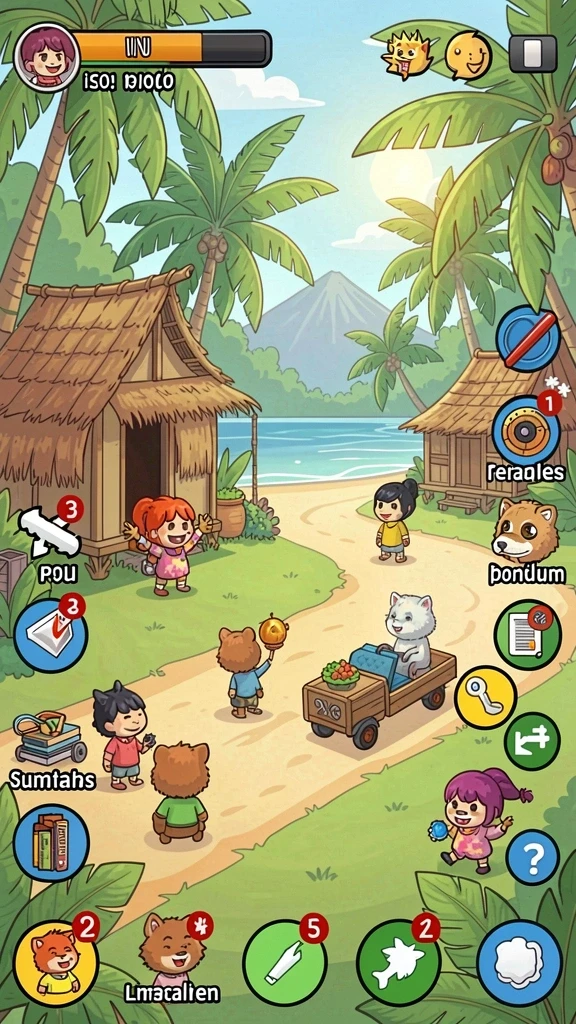Tap the gray square menu button
This screenshot has height=1024, width=576.
click(532, 54)
